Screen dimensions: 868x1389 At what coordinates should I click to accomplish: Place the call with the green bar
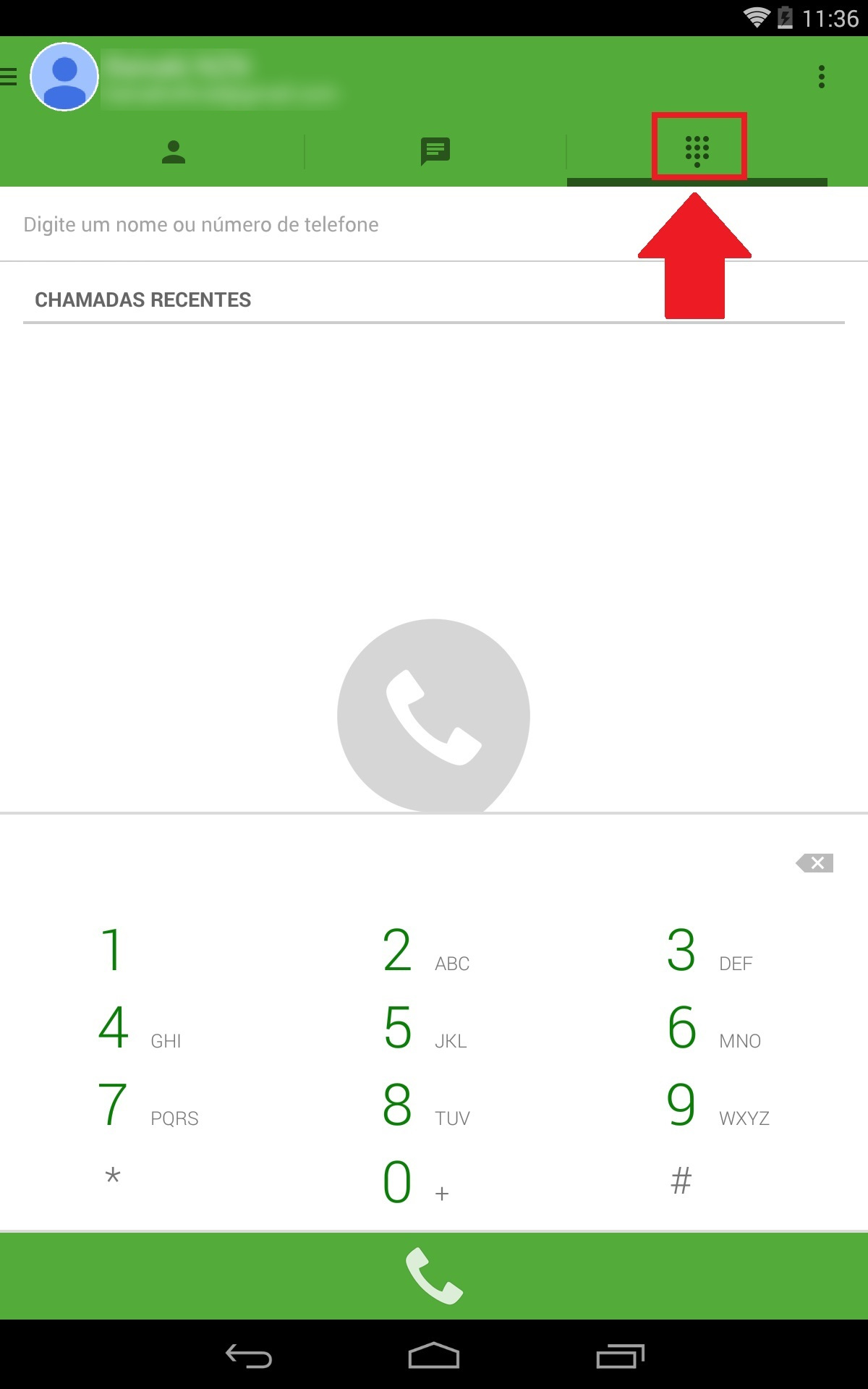coord(434,1276)
